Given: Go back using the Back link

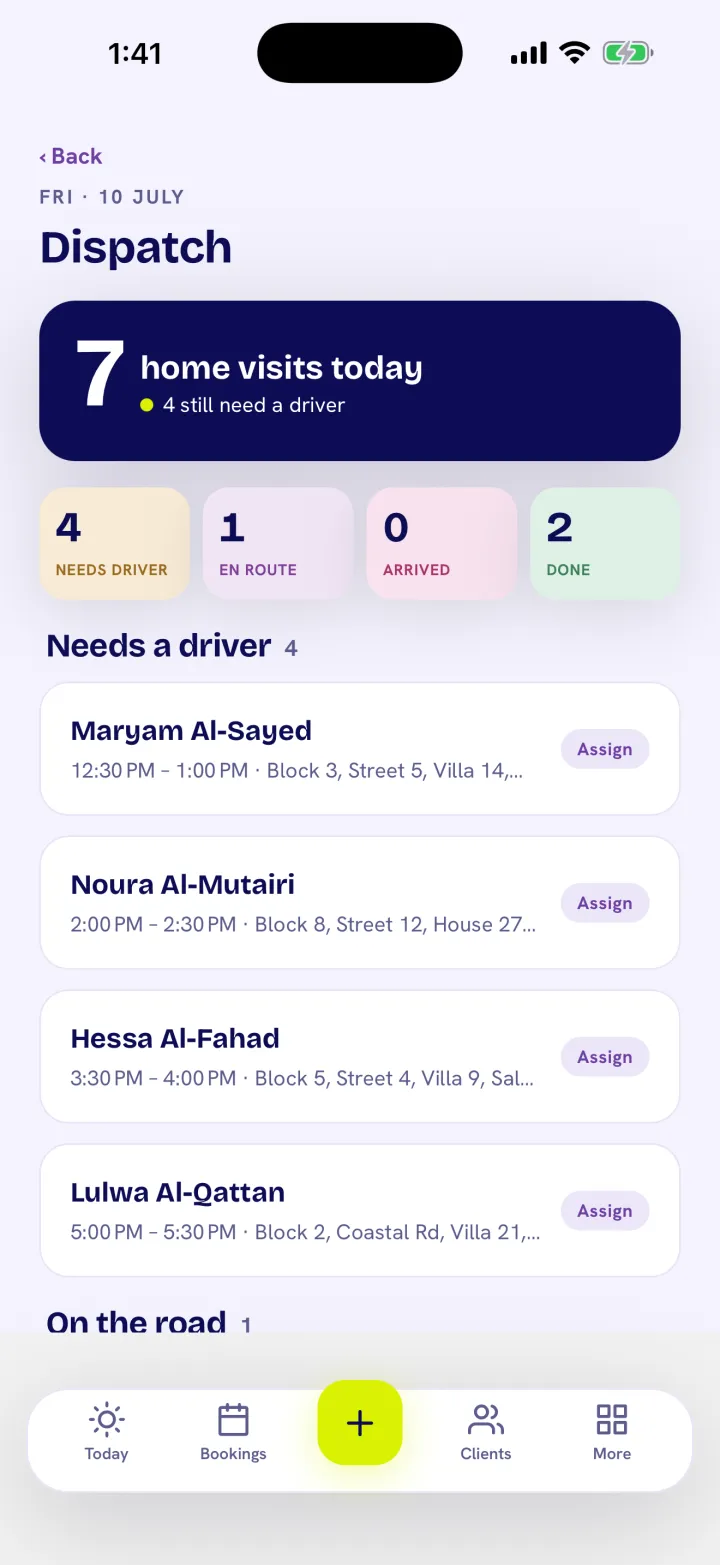Looking at the screenshot, I should [x=71, y=156].
